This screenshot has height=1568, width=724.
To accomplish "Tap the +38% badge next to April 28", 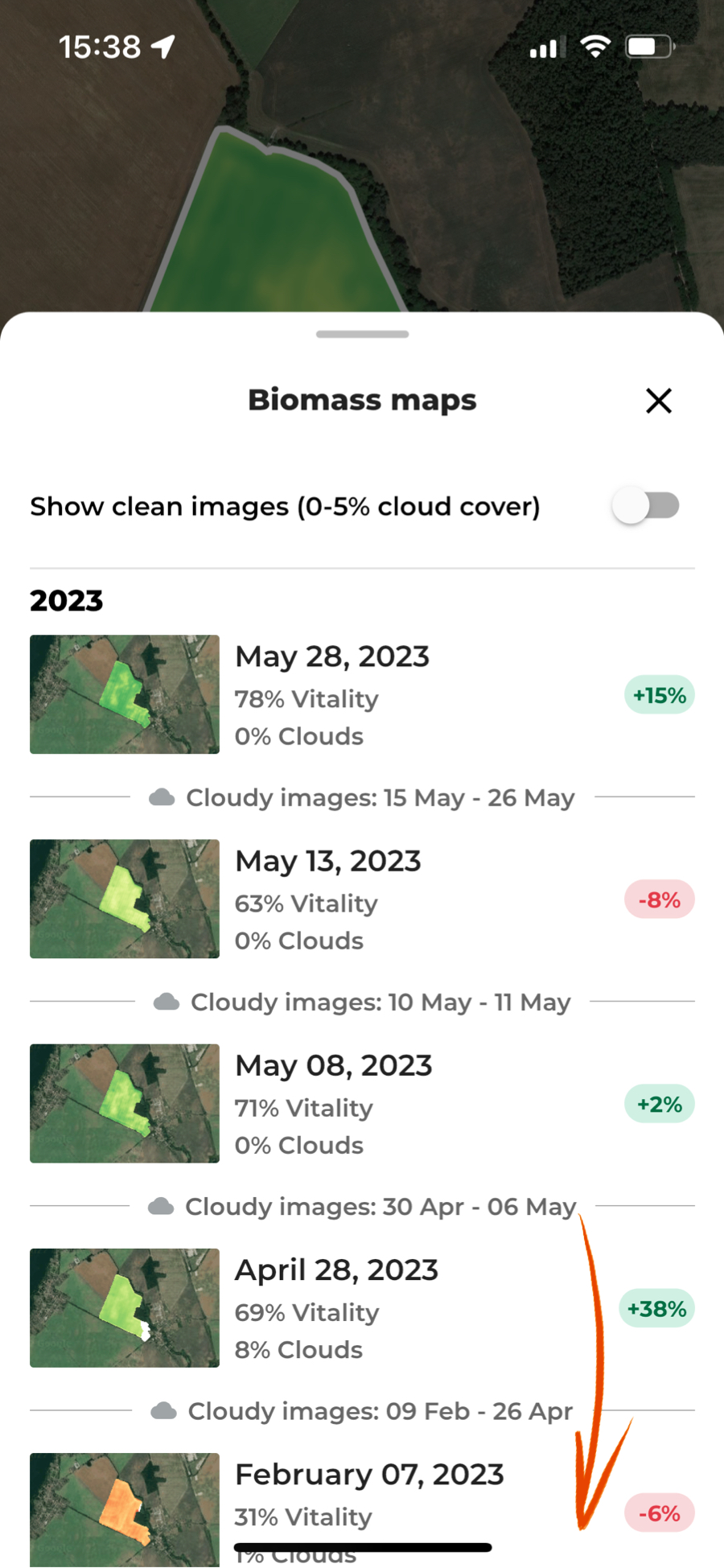I will click(x=656, y=1308).
